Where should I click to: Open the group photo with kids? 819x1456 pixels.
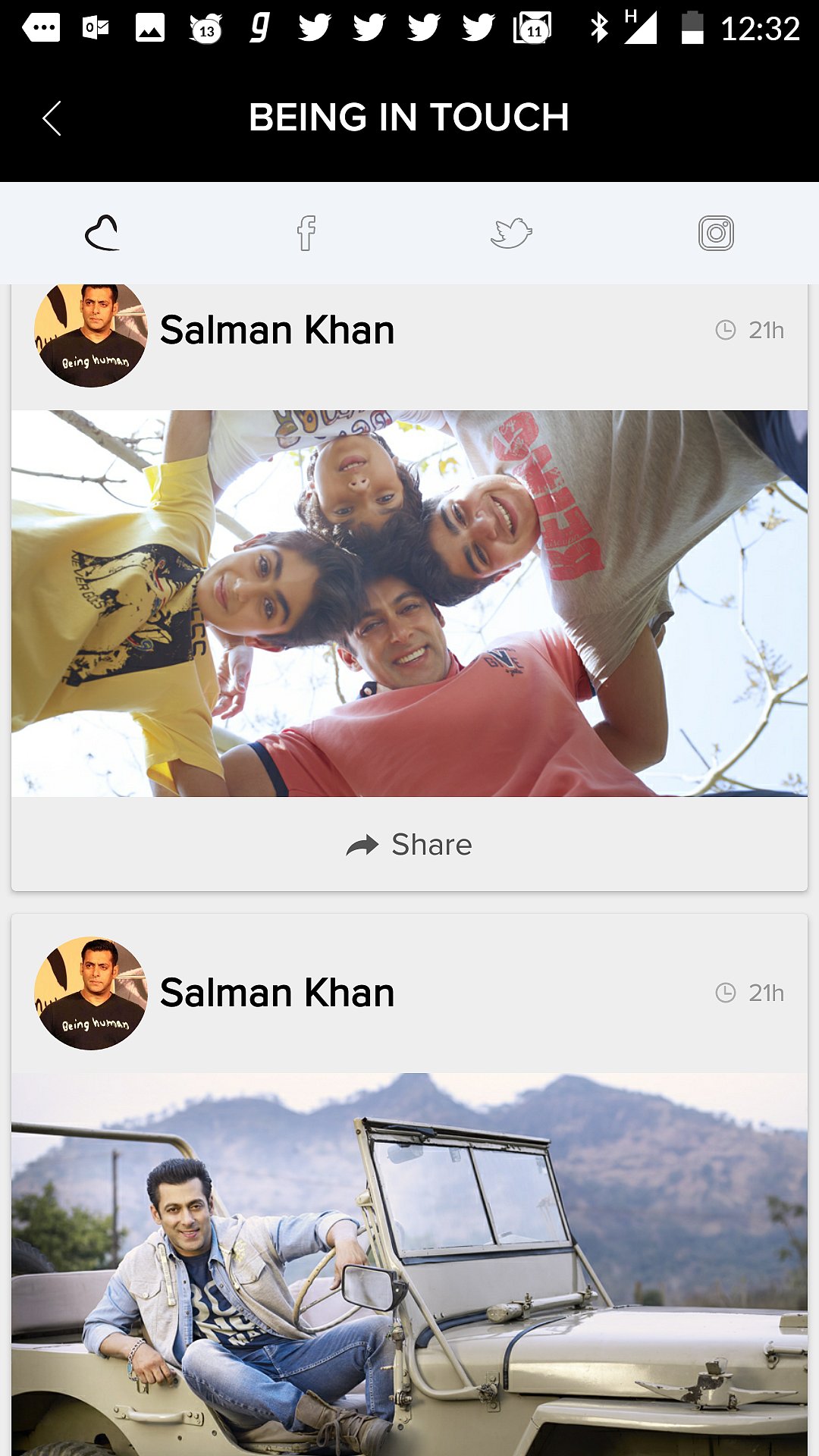[409, 603]
